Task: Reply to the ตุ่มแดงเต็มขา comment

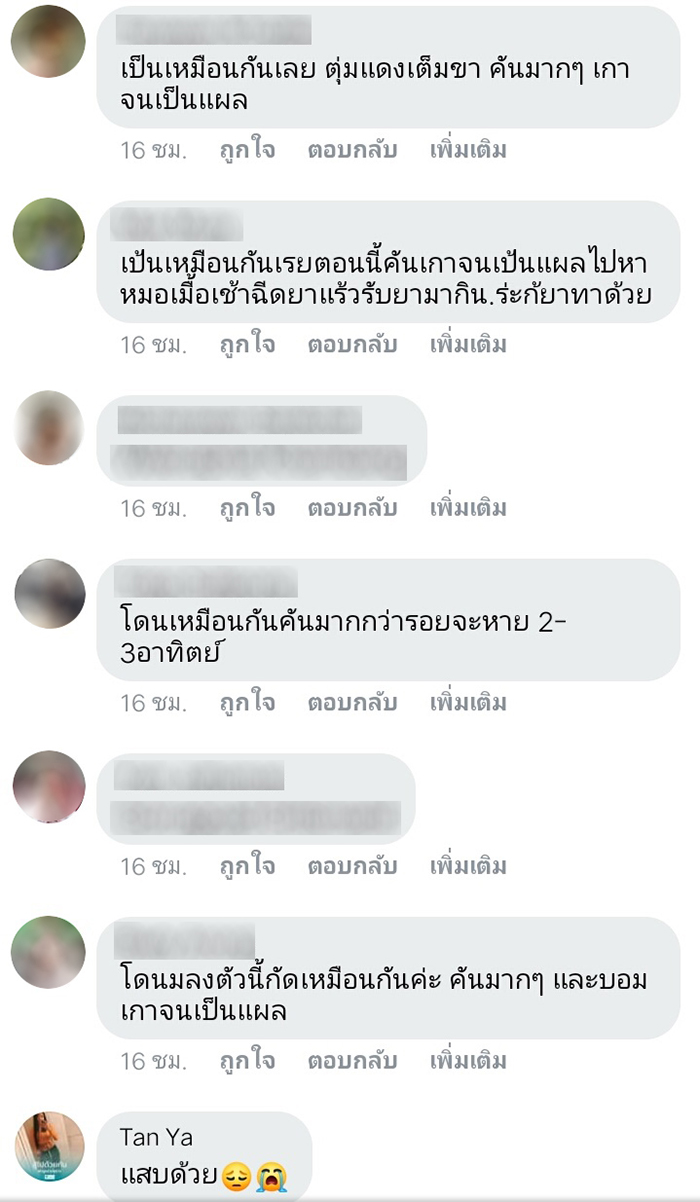Action: click(x=352, y=150)
